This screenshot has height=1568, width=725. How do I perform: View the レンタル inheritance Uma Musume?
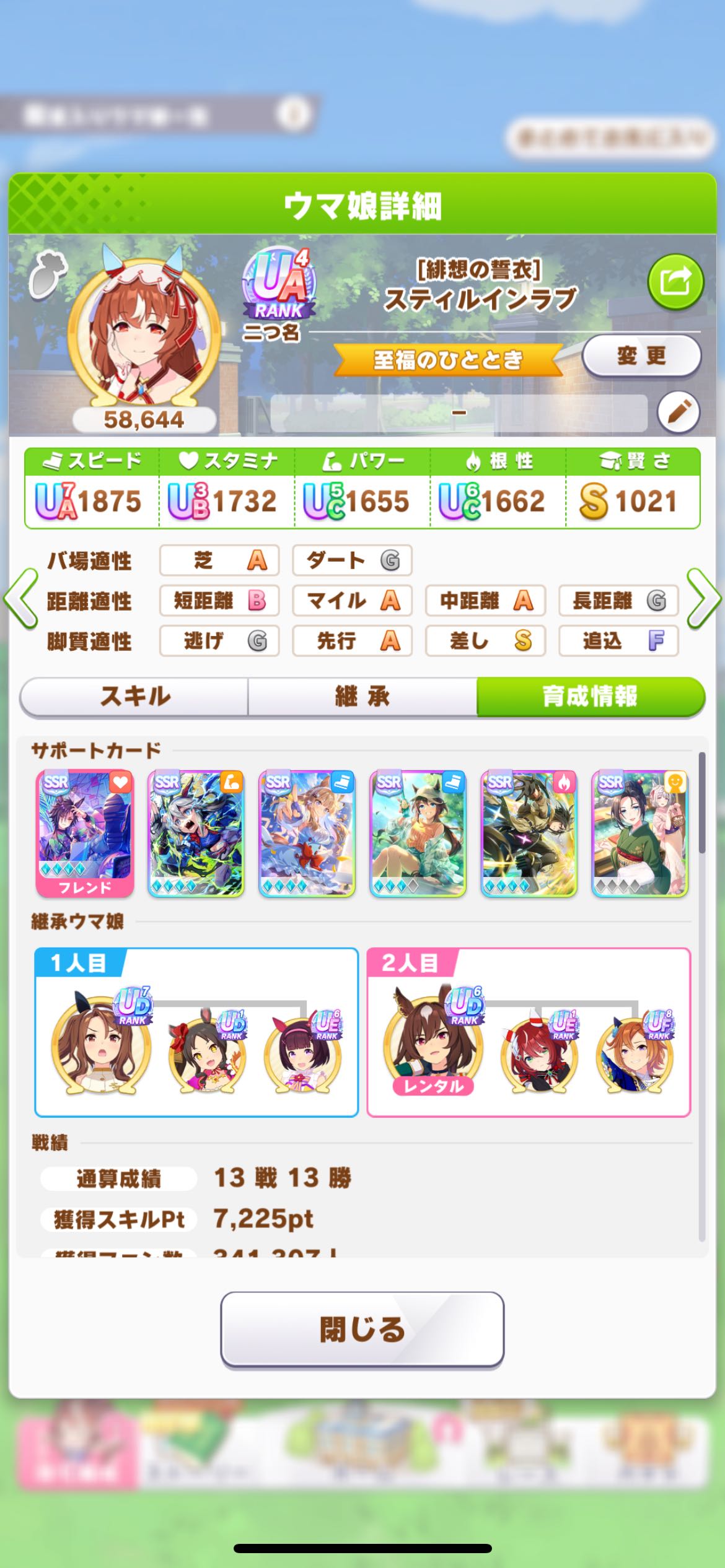pyautogui.click(x=433, y=1047)
